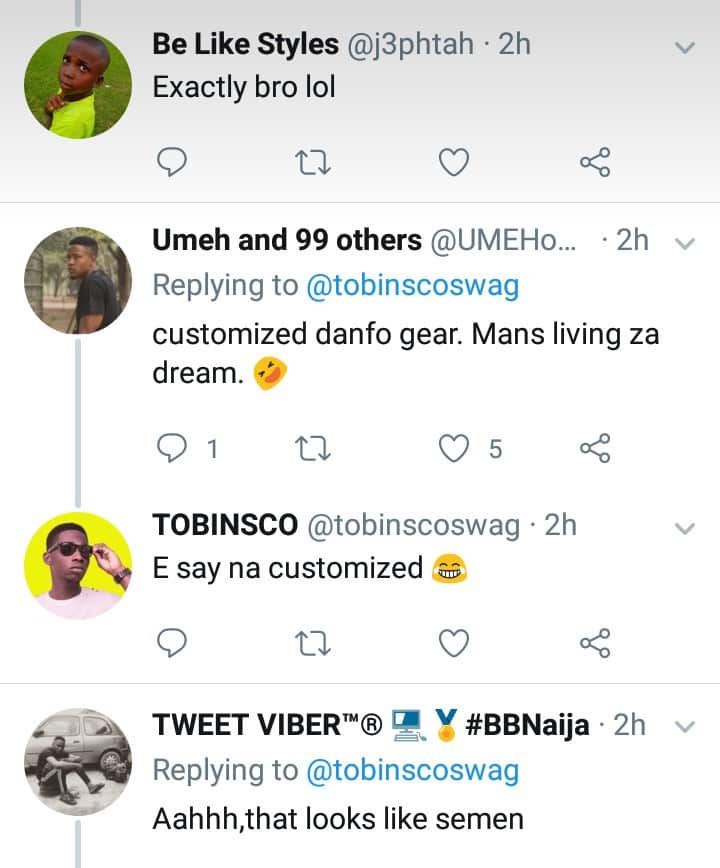Share Be Like Styles' tweet
Image resolution: width=720 pixels, height=868 pixels.
595,161
